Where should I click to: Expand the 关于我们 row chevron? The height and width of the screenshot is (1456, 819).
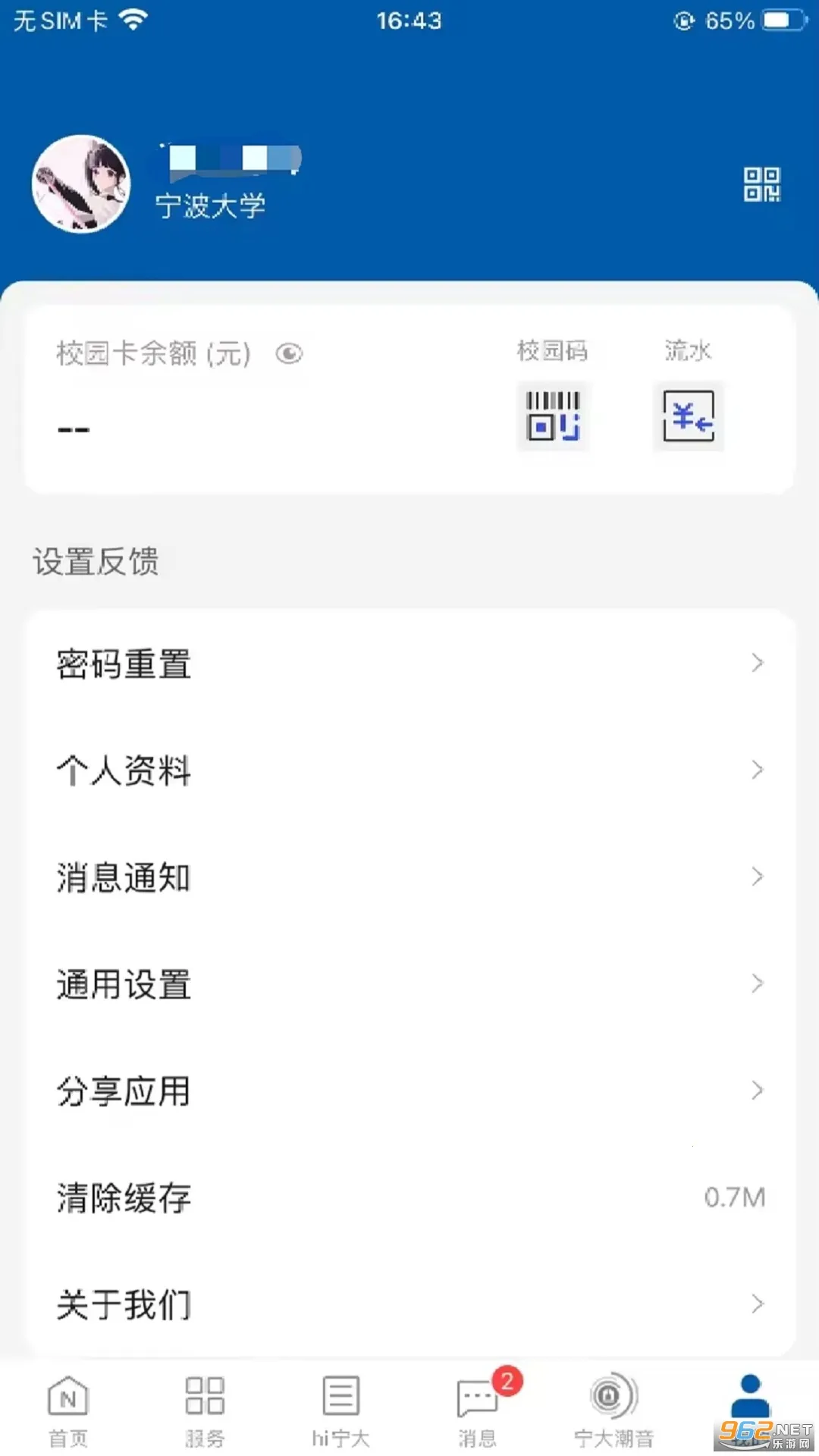[x=758, y=1304]
